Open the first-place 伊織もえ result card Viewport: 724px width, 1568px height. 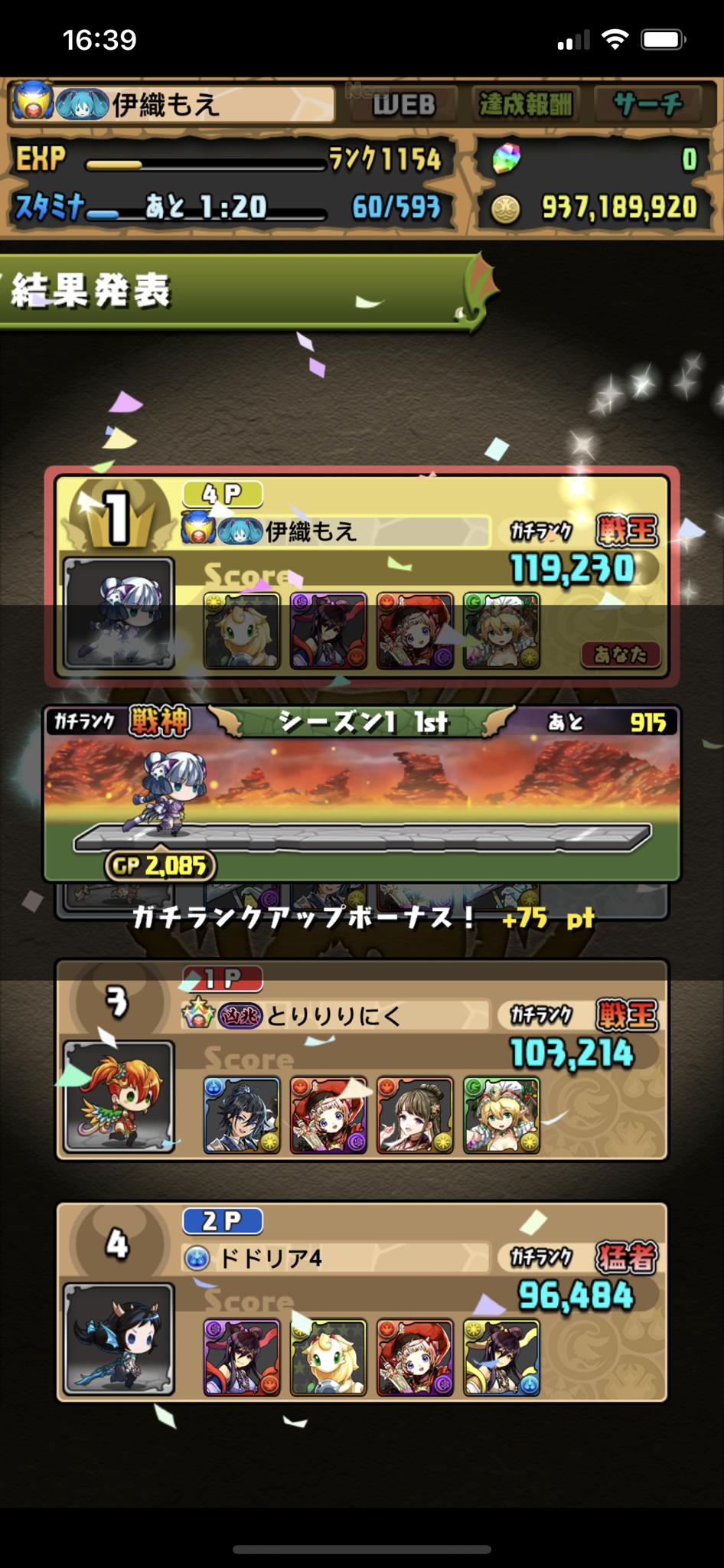(361, 576)
